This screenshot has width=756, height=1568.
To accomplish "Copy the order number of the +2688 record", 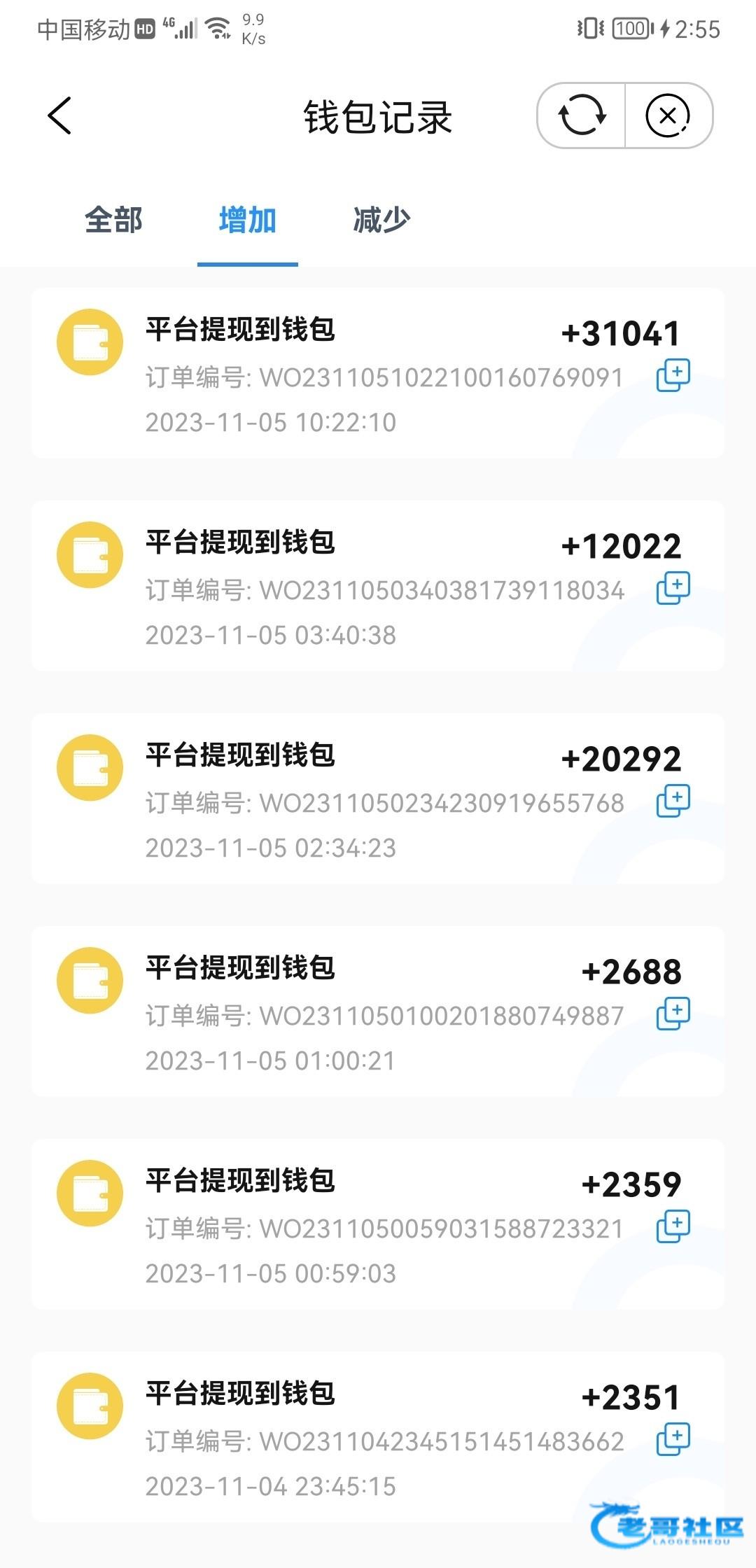I will coord(673,1014).
